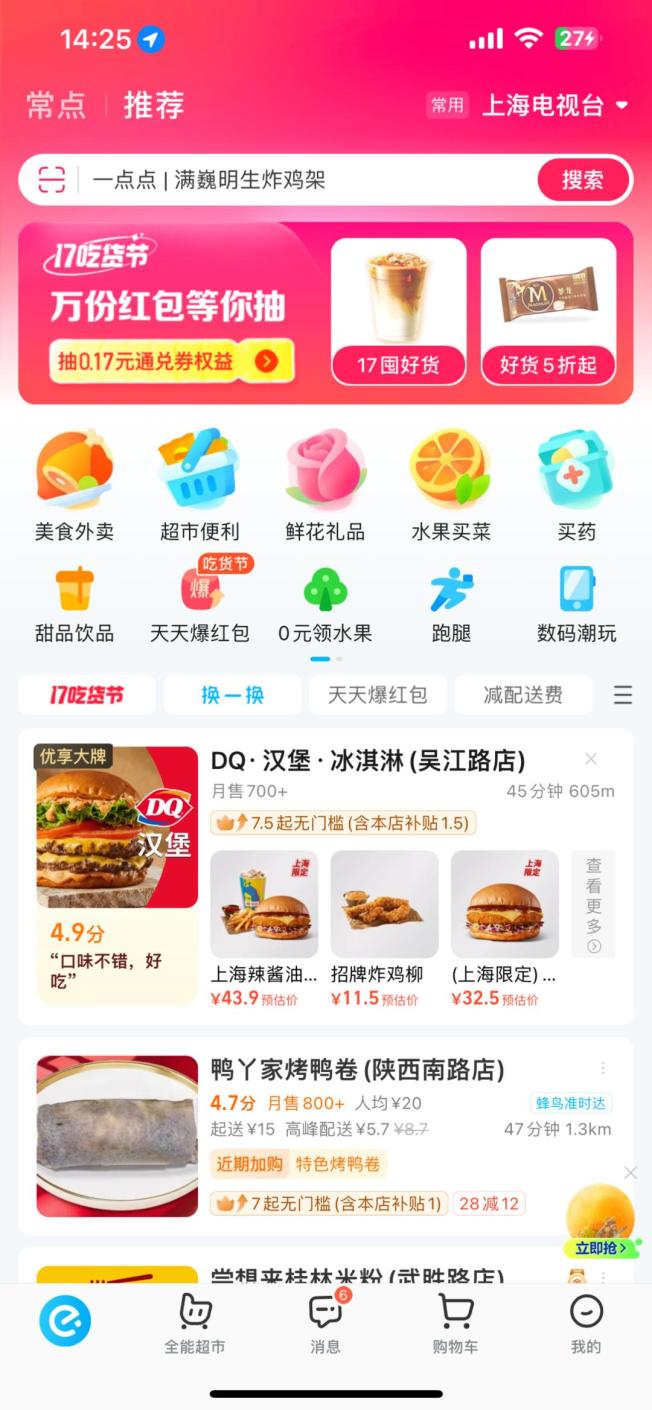This screenshot has width=652, height=1410.
Task: Open 消息 tab
Action: tap(325, 1322)
